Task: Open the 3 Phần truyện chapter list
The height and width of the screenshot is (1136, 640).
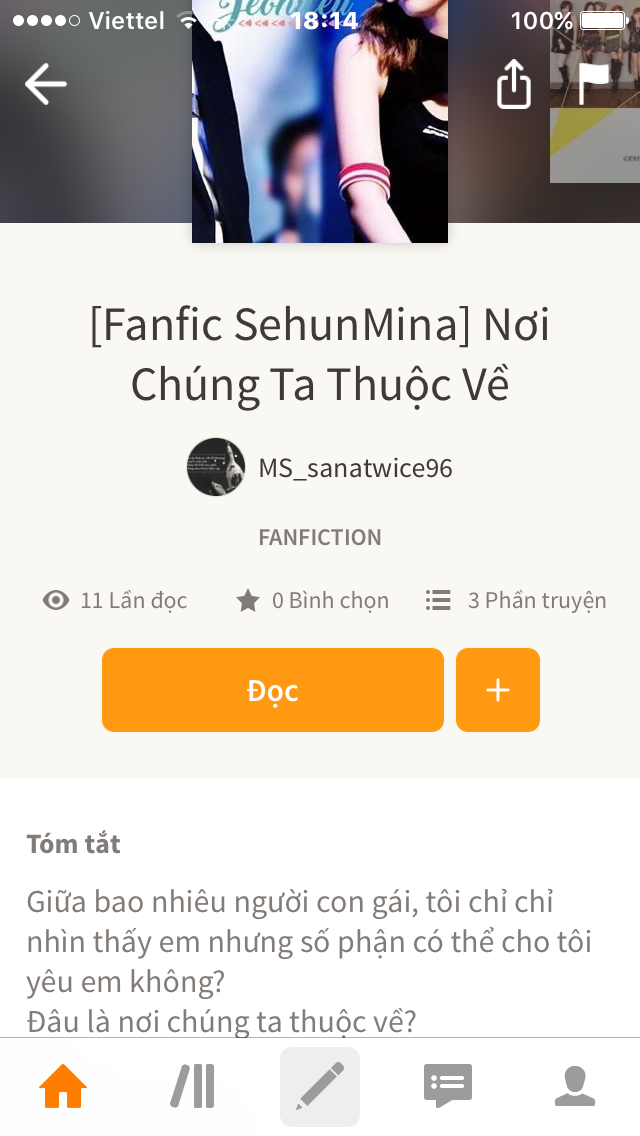Action: (516, 600)
